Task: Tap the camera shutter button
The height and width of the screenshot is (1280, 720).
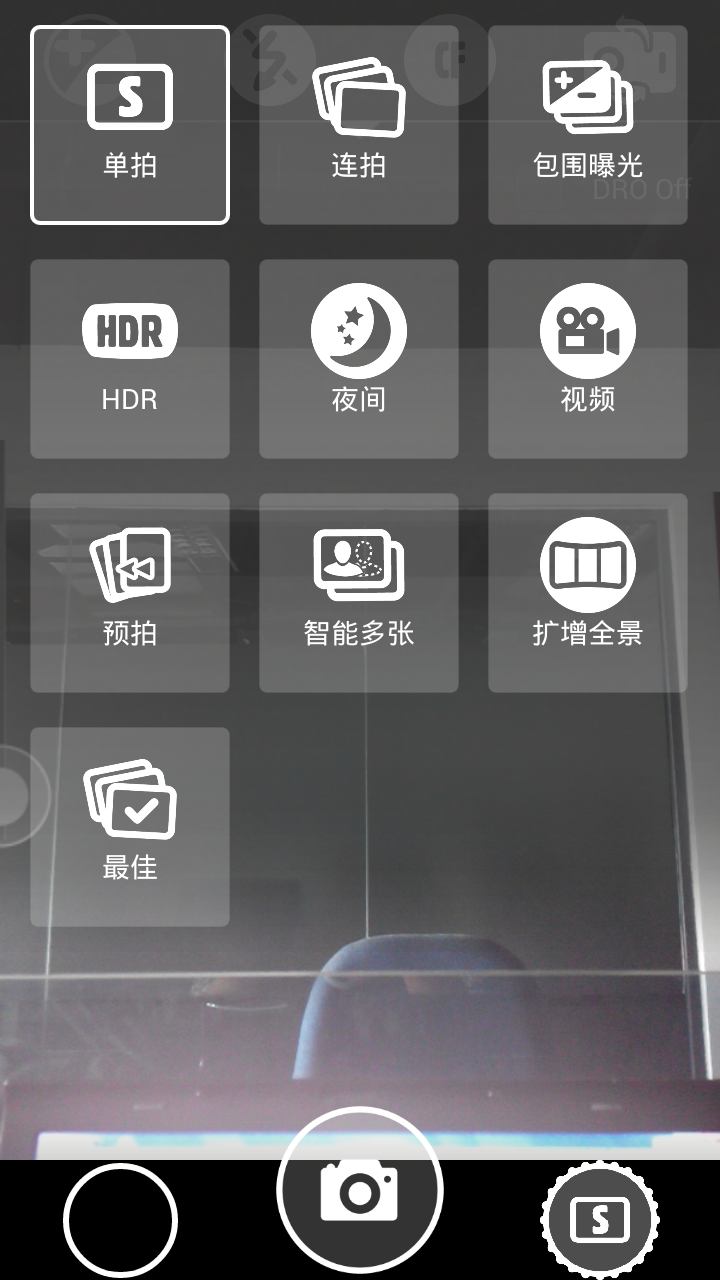Action: [x=360, y=1190]
